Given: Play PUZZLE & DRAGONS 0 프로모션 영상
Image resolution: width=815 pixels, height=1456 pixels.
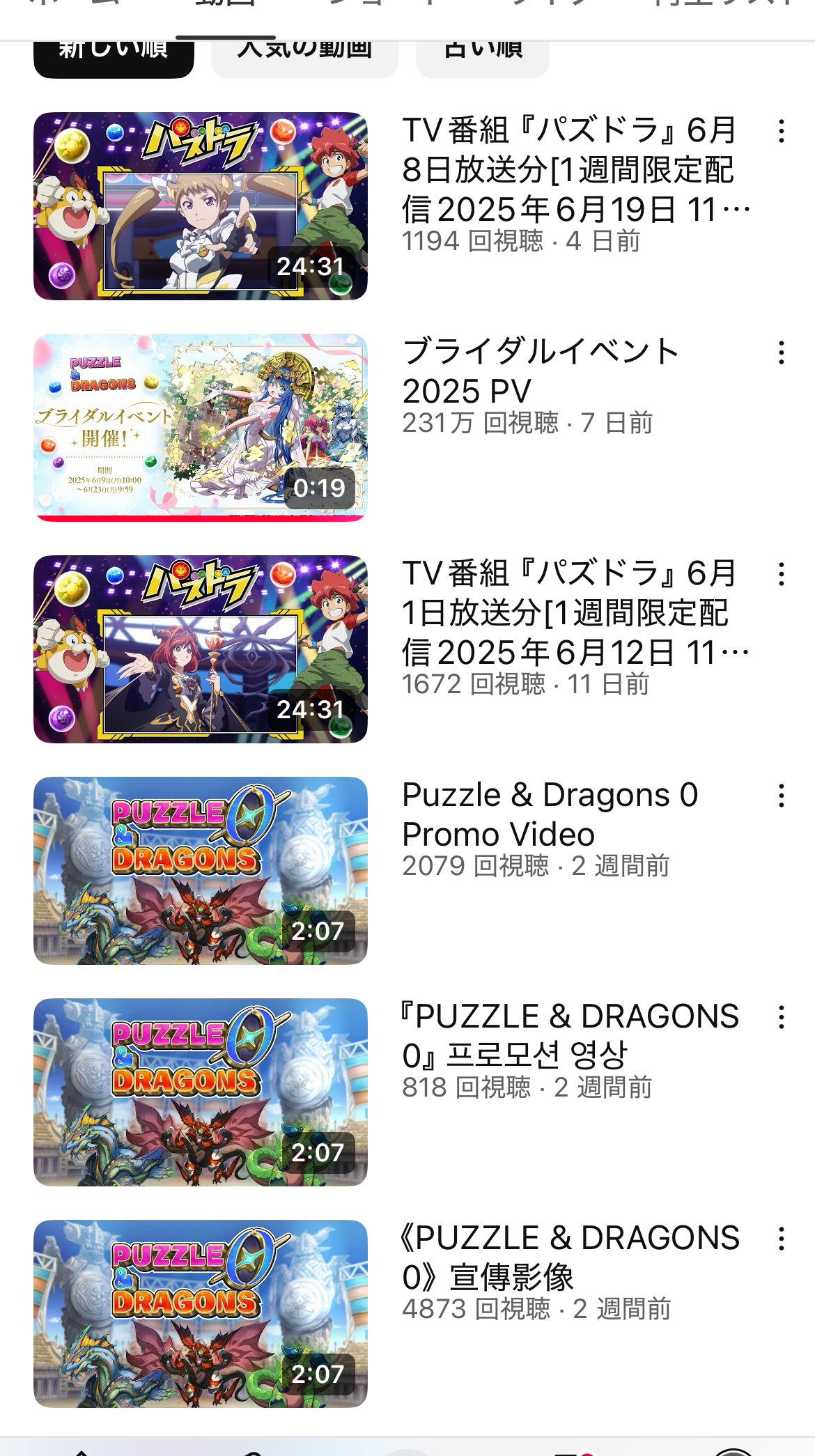Looking at the screenshot, I should pos(201,1092).
